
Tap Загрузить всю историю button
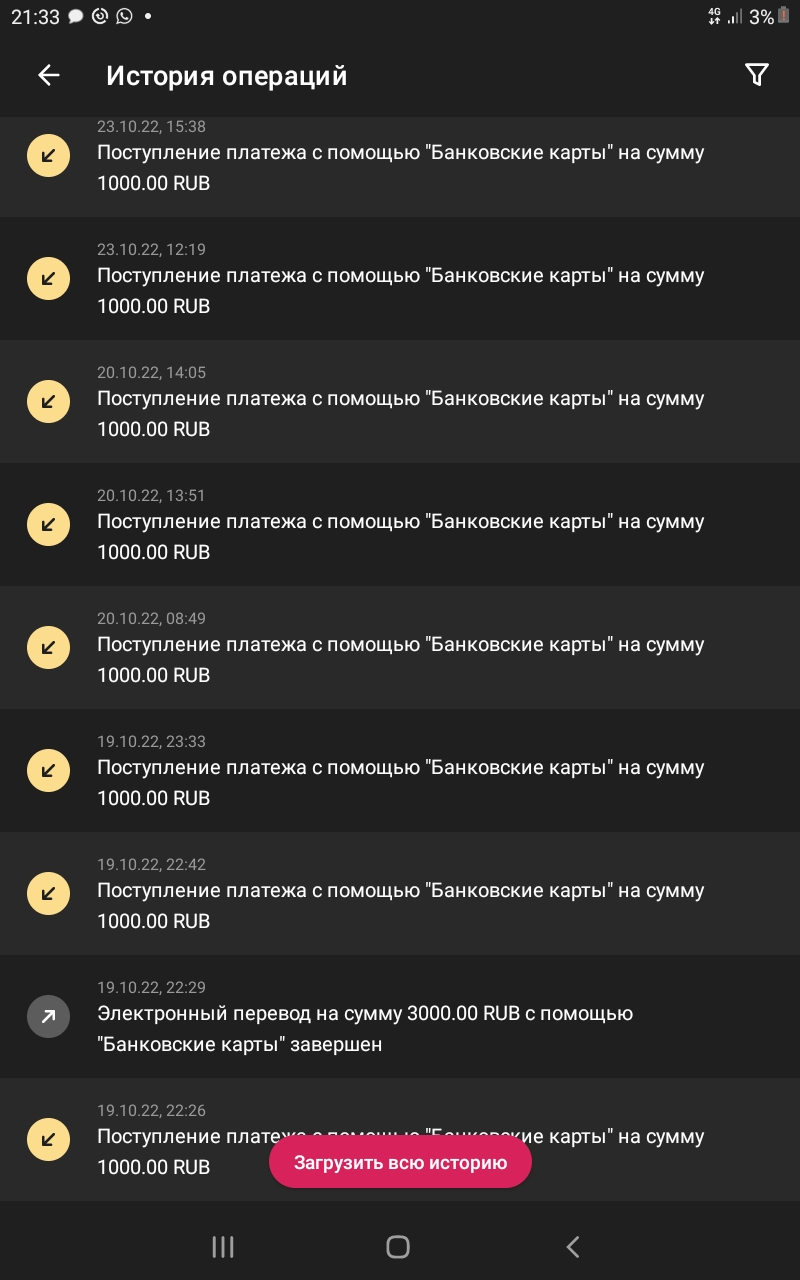click(x=400, y=1162)
